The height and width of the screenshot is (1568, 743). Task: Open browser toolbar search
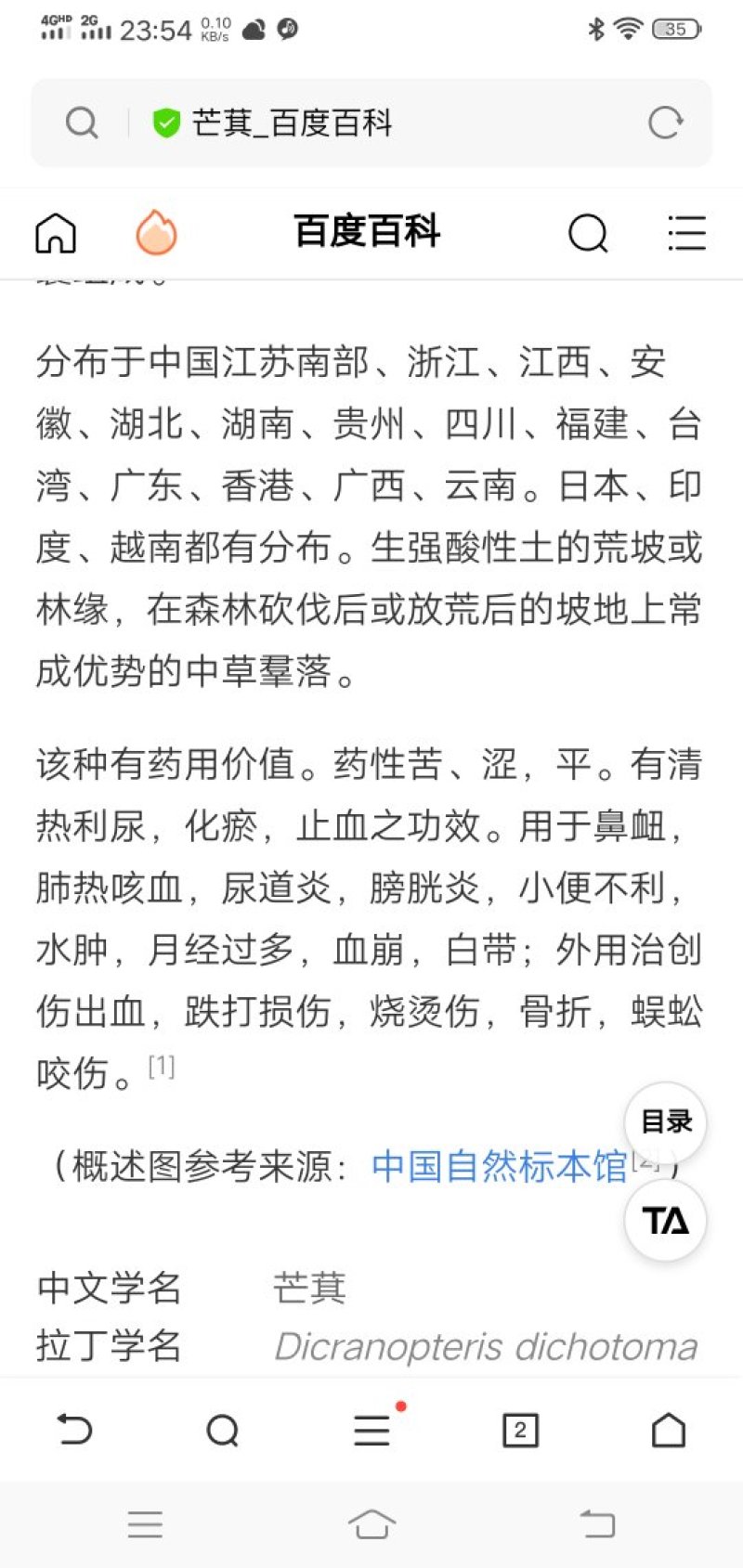coord(223,1430)
